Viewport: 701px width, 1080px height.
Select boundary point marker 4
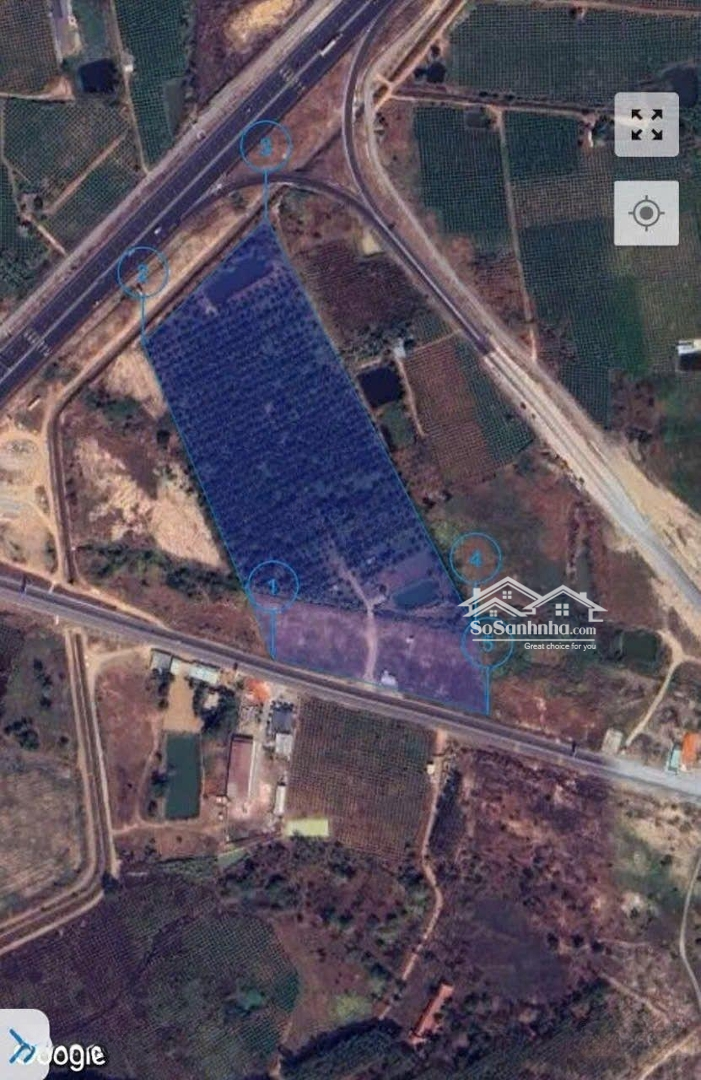click(x=476, y=559)
